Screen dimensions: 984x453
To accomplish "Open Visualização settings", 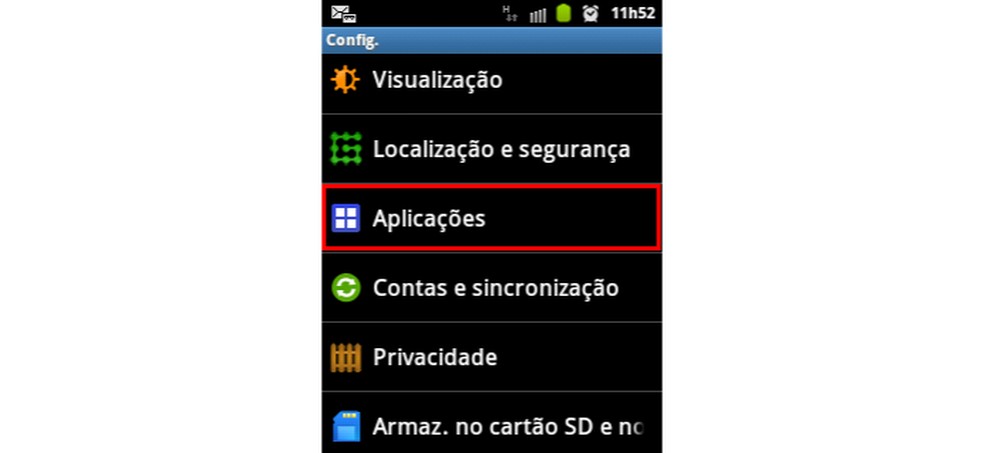I will 437,80.
